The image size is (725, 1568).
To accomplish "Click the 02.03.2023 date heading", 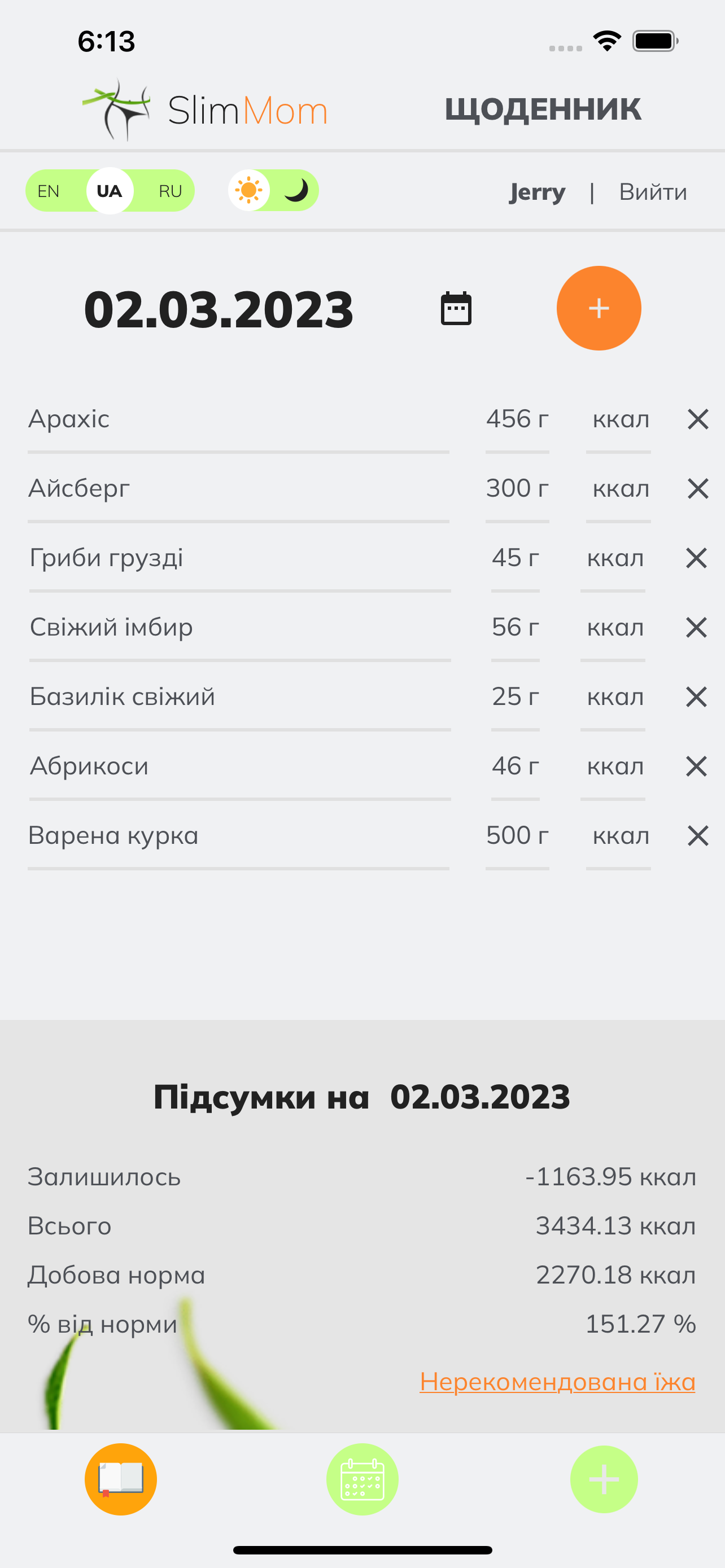I will pos(219,310).
